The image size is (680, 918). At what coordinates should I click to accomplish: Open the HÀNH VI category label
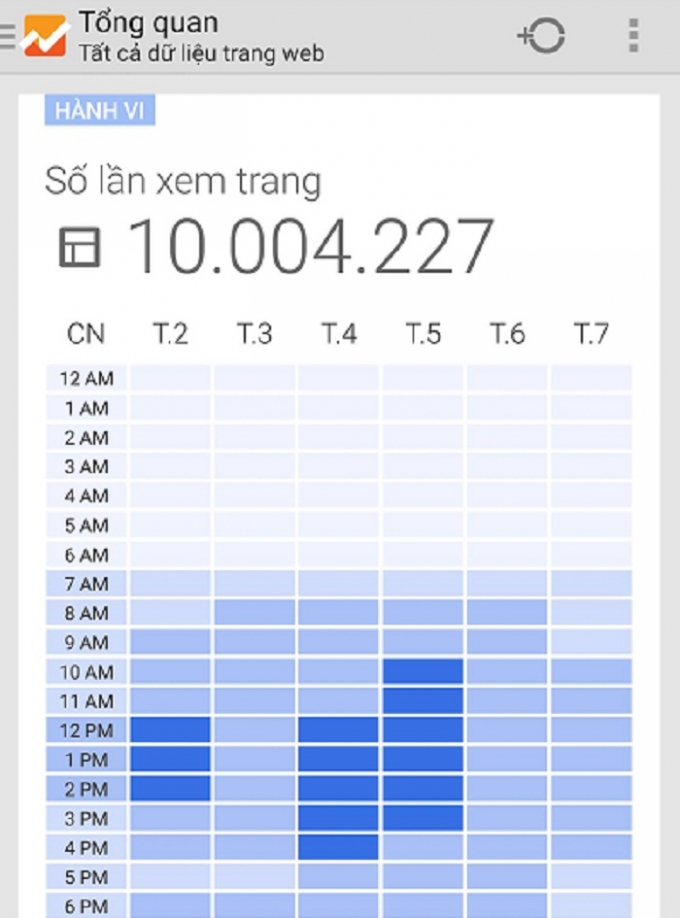pos(99,110)
